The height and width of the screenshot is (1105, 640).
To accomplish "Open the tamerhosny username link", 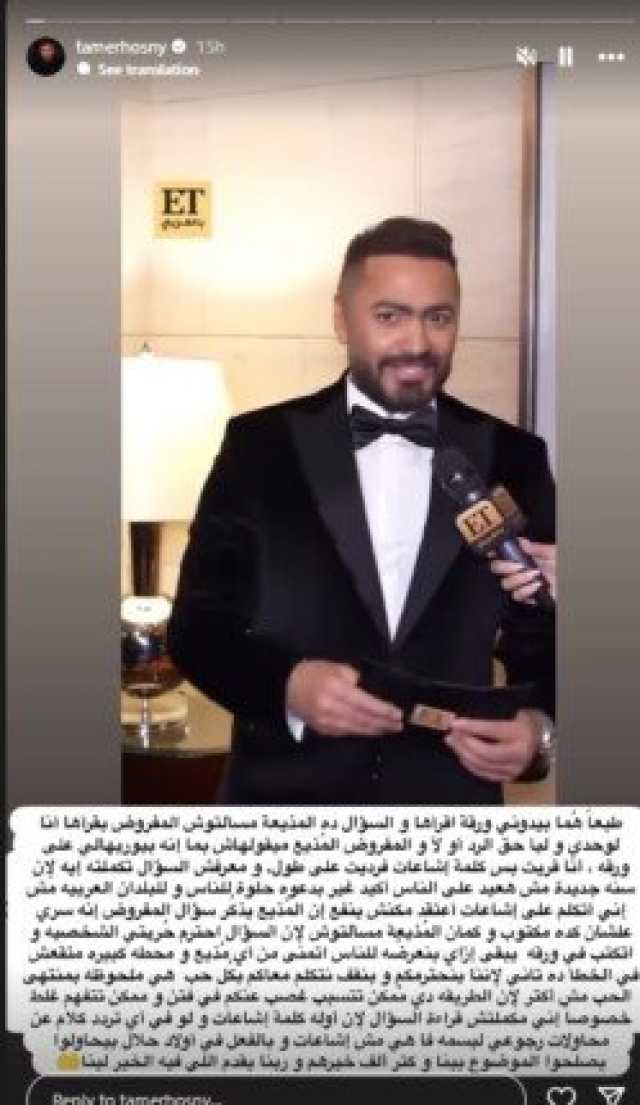I will pyautogui.click(x=120, y=47).
